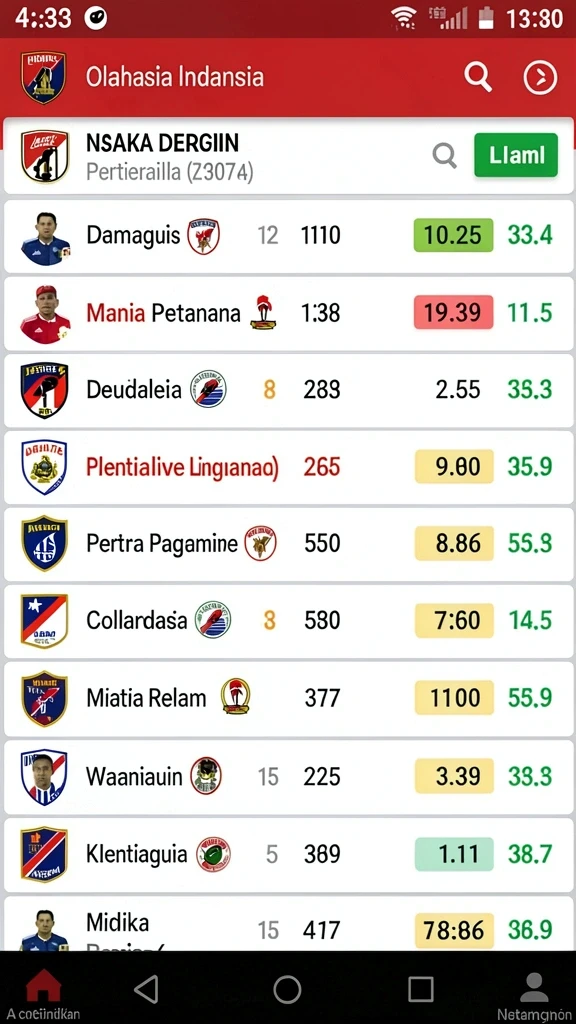576x1024 pixels.
Task: Select the Deudaleia entry
Action: pyautogui.click(x=289, y=391)
